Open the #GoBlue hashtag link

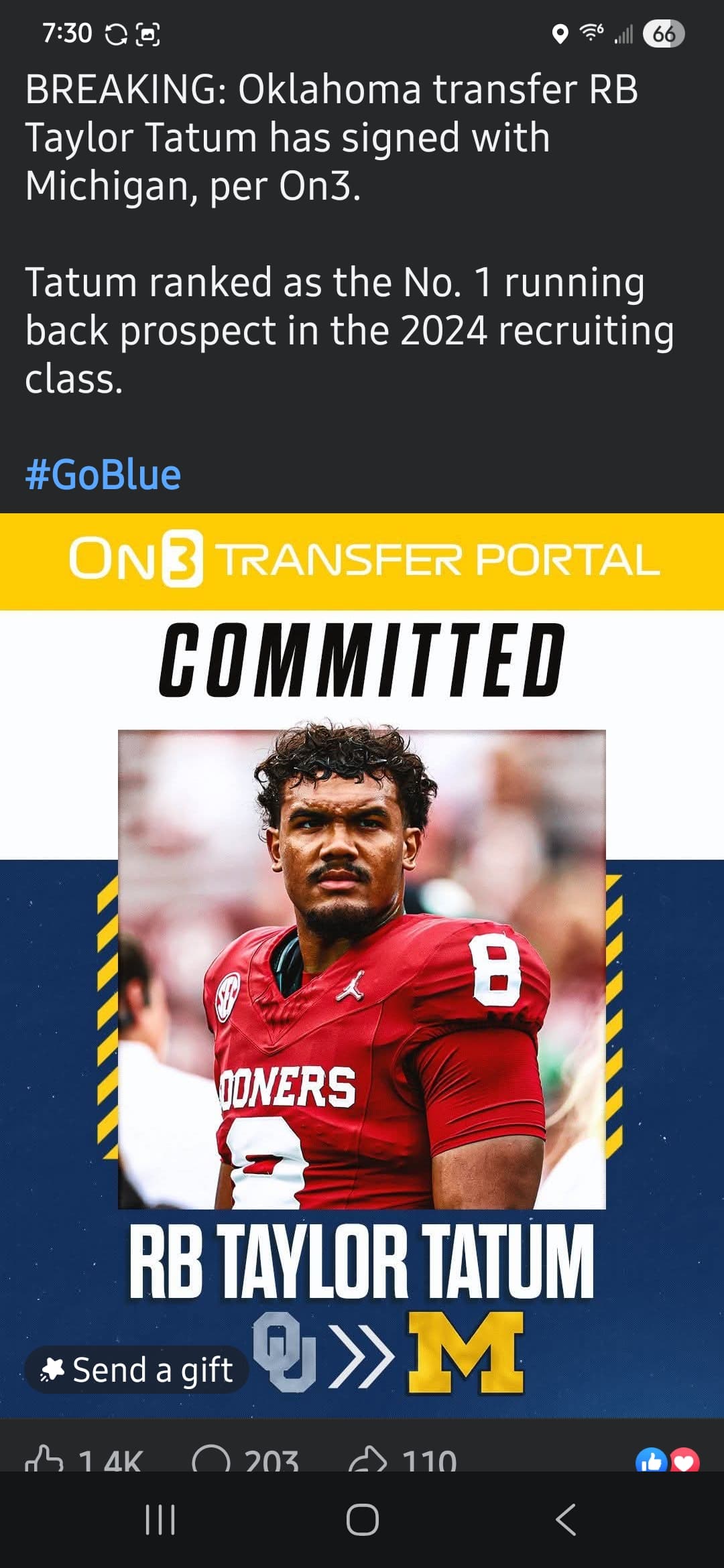103,475
